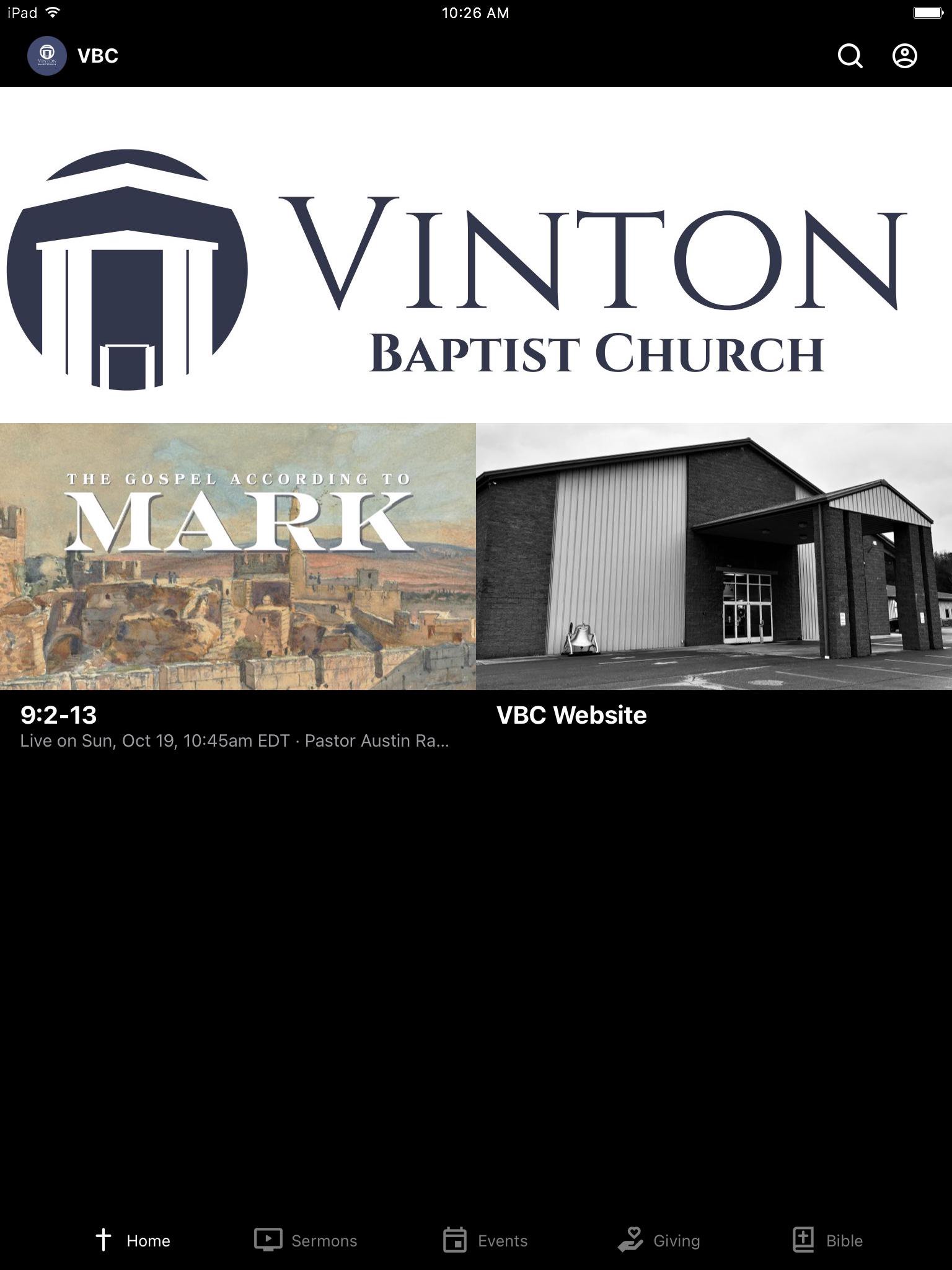The width and height of the screenshot is (952, 1270).
Task: Select the Bible tab
Action: coord(827,1240)
